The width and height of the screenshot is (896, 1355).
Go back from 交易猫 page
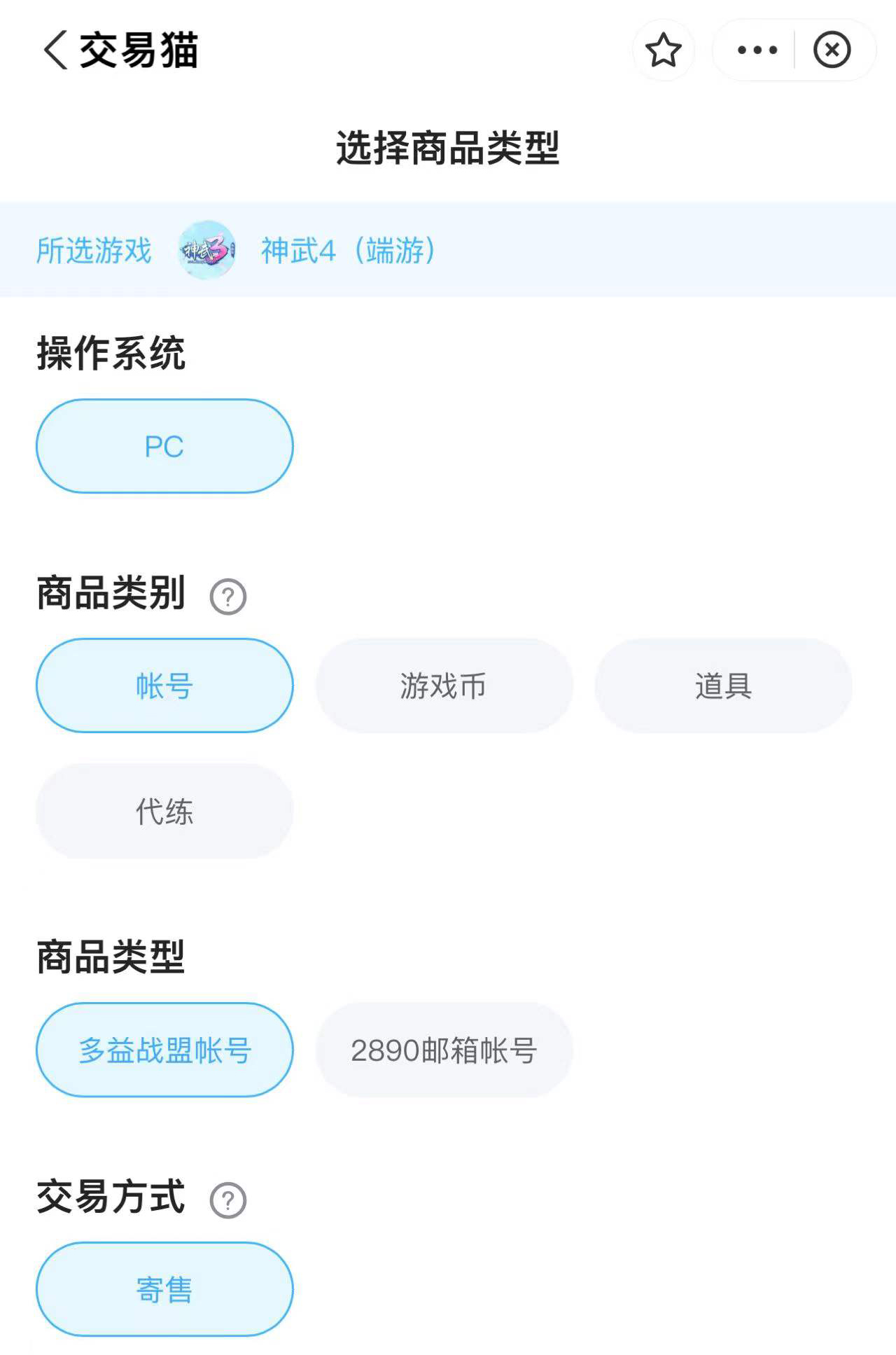pos(56,50)
